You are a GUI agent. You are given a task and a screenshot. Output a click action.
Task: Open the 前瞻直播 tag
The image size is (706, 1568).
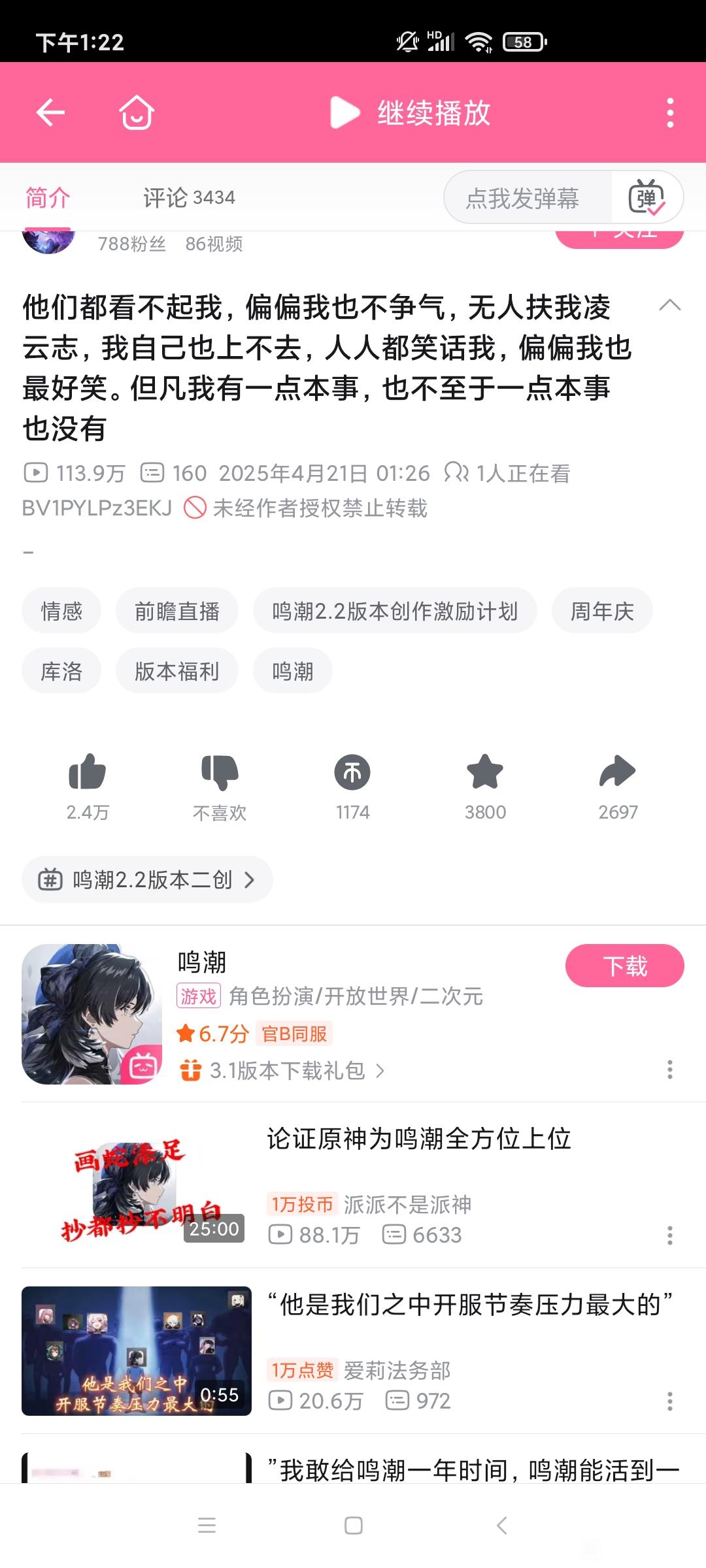(176, 611)
